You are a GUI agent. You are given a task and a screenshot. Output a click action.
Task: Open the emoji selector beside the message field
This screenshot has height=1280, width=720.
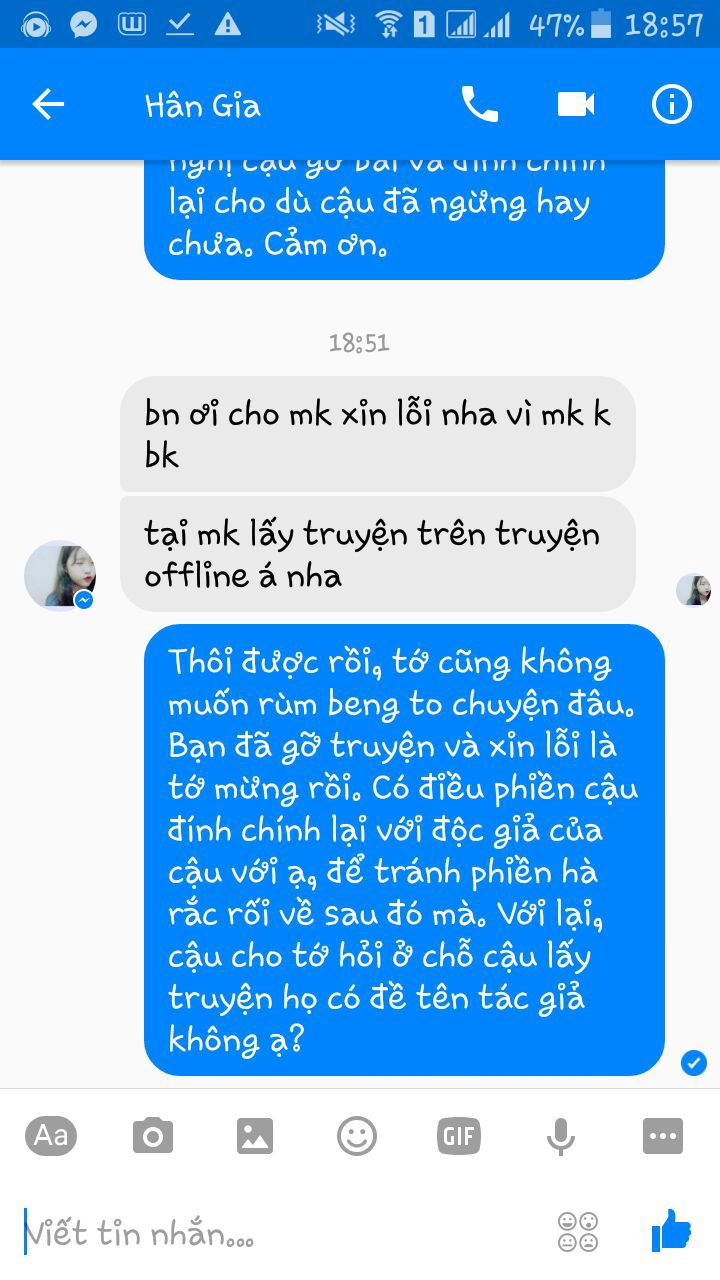click(578, 1232)
